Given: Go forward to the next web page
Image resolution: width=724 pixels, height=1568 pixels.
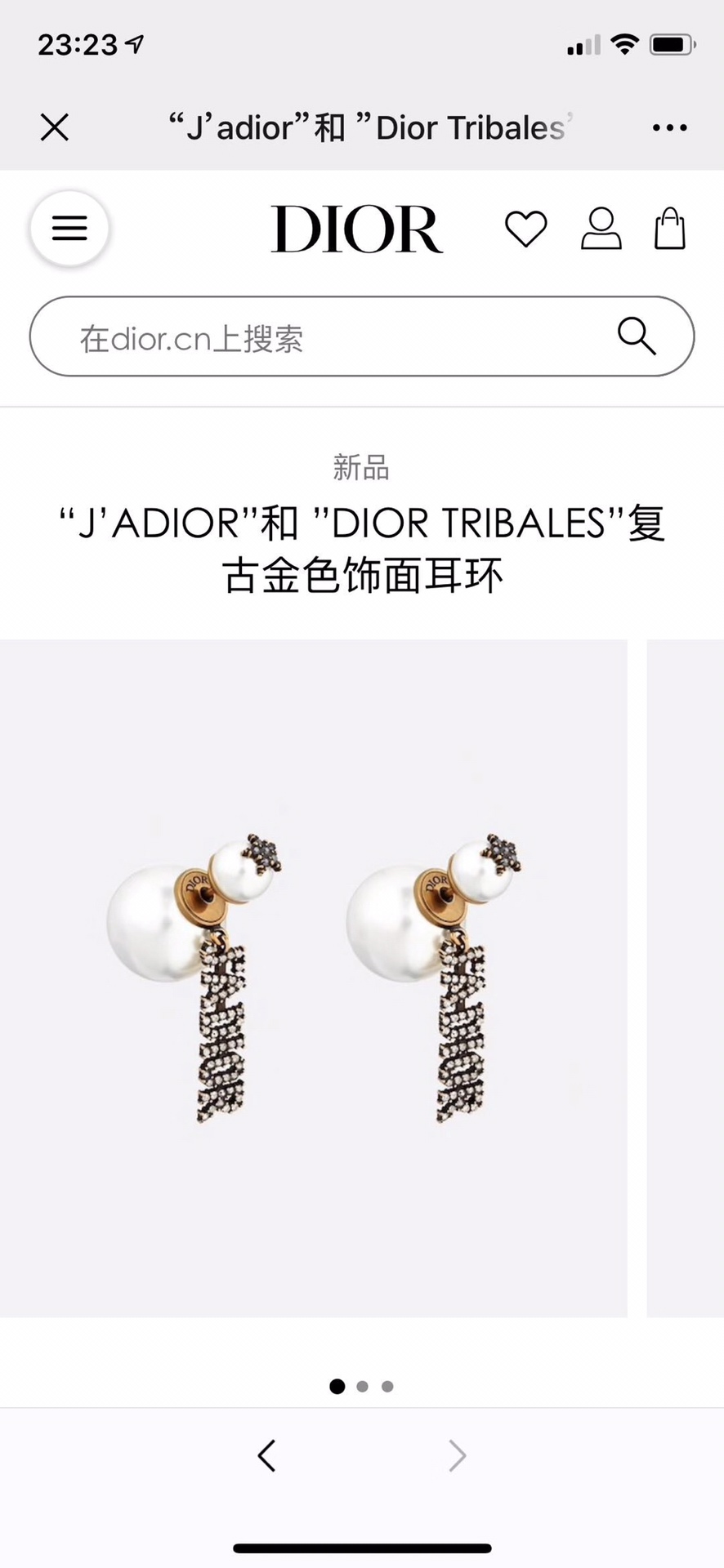Looking at the screenshot, I should coord(457,1455).
